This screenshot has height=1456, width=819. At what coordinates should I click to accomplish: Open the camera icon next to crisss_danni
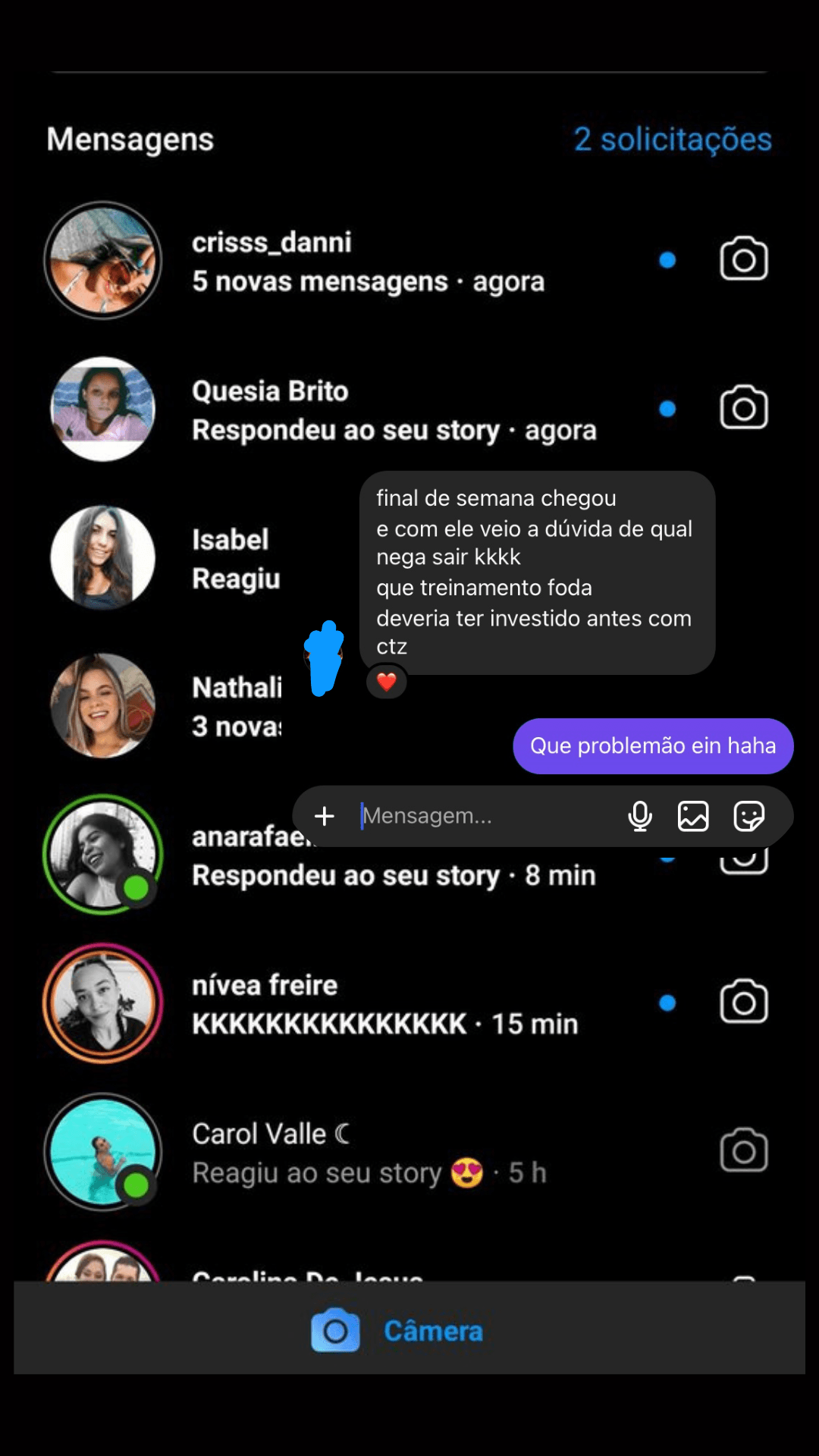point(743,259)
